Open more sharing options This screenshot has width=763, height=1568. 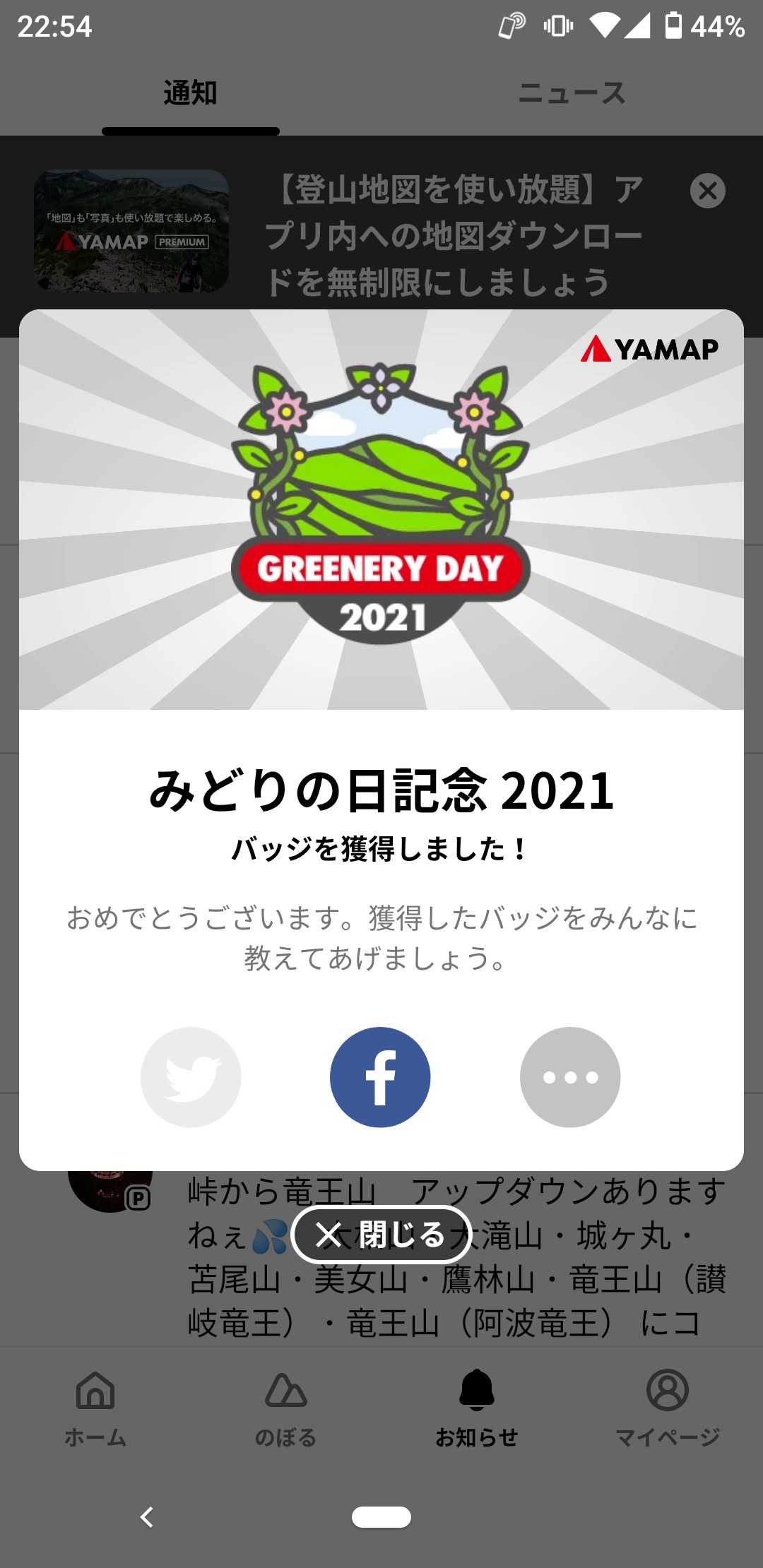pyautogui.click(x=570, y=1076)
